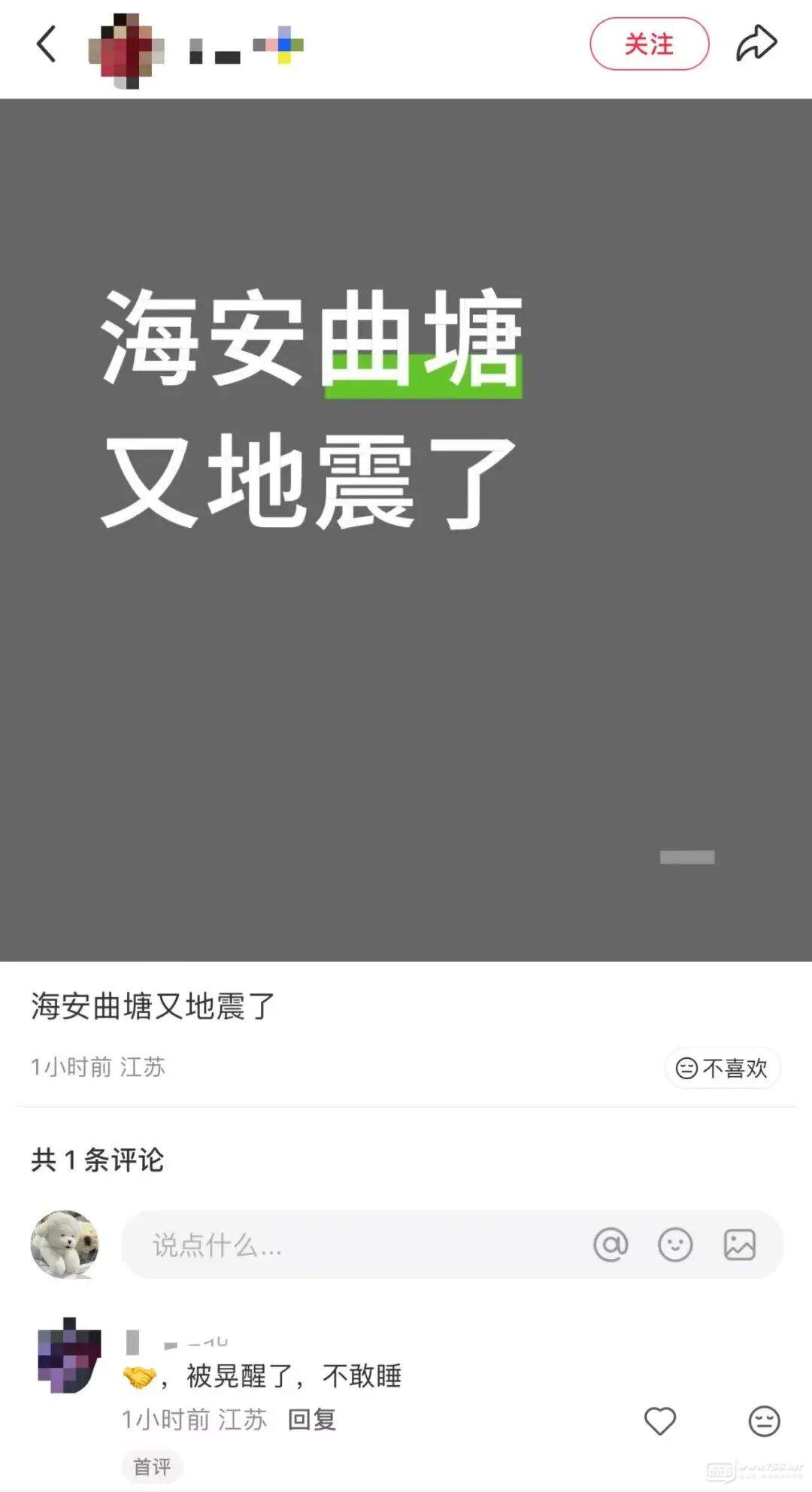The height and width of the screenshot is (1492, 812).
Task: Mark post as 不喜欢
Action: [723, 1068]
